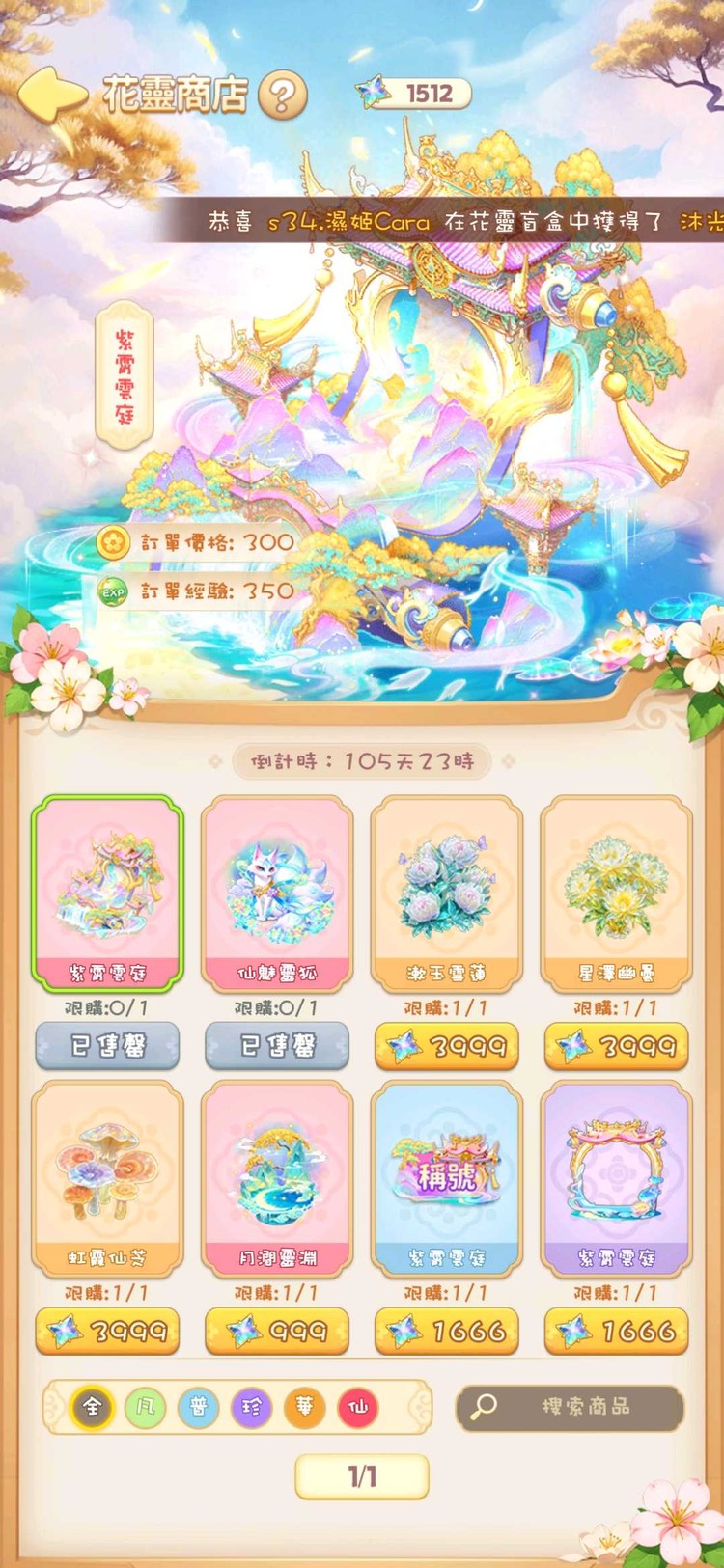Image resolution: width=724 pixels, height=1568 pixels.
Task: Filter items by 珍 rarity
Action: 251,1407
